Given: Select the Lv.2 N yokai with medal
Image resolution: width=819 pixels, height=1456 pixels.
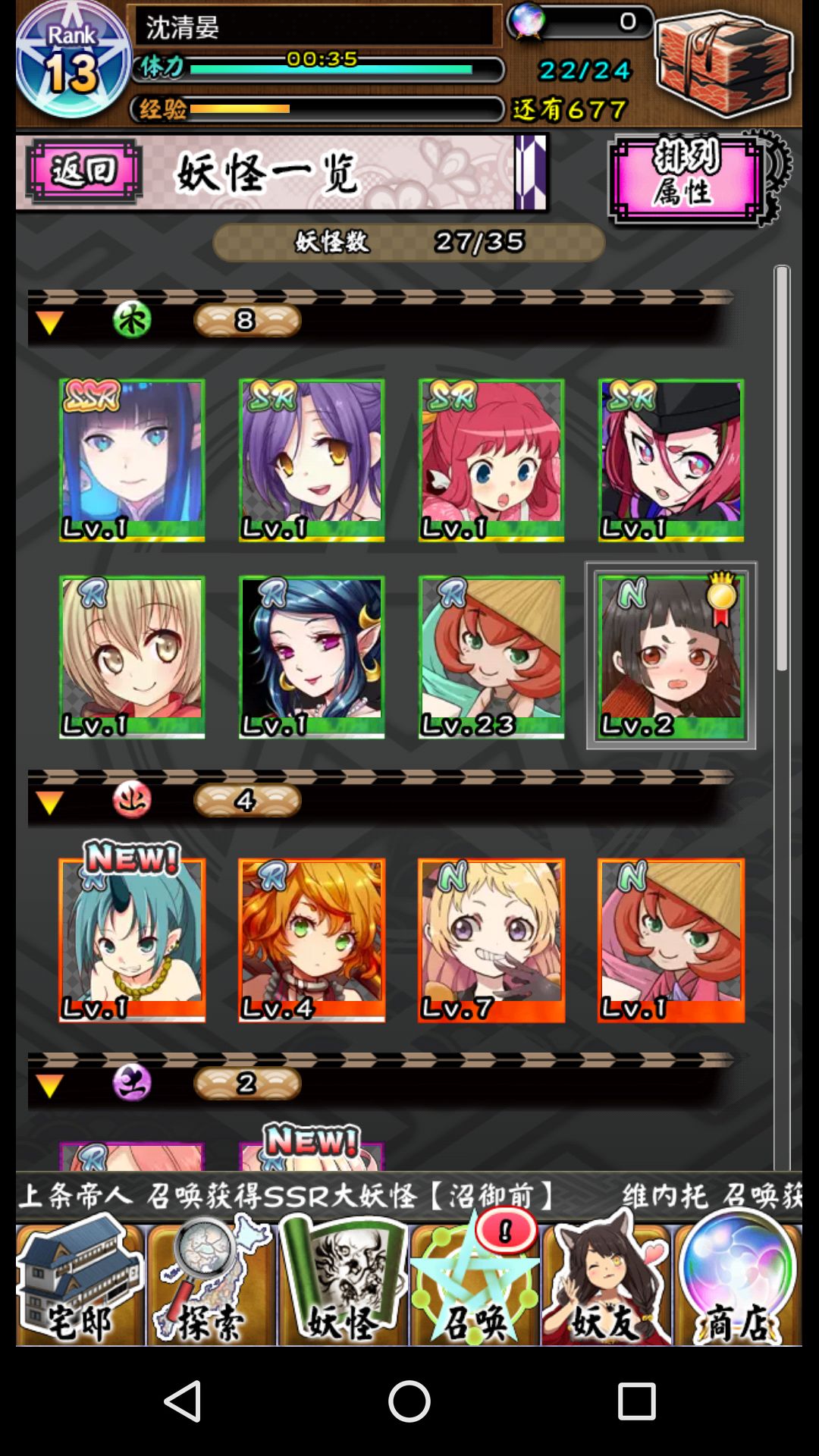Looking at the screenshot, I should click(x=671, y=657).
